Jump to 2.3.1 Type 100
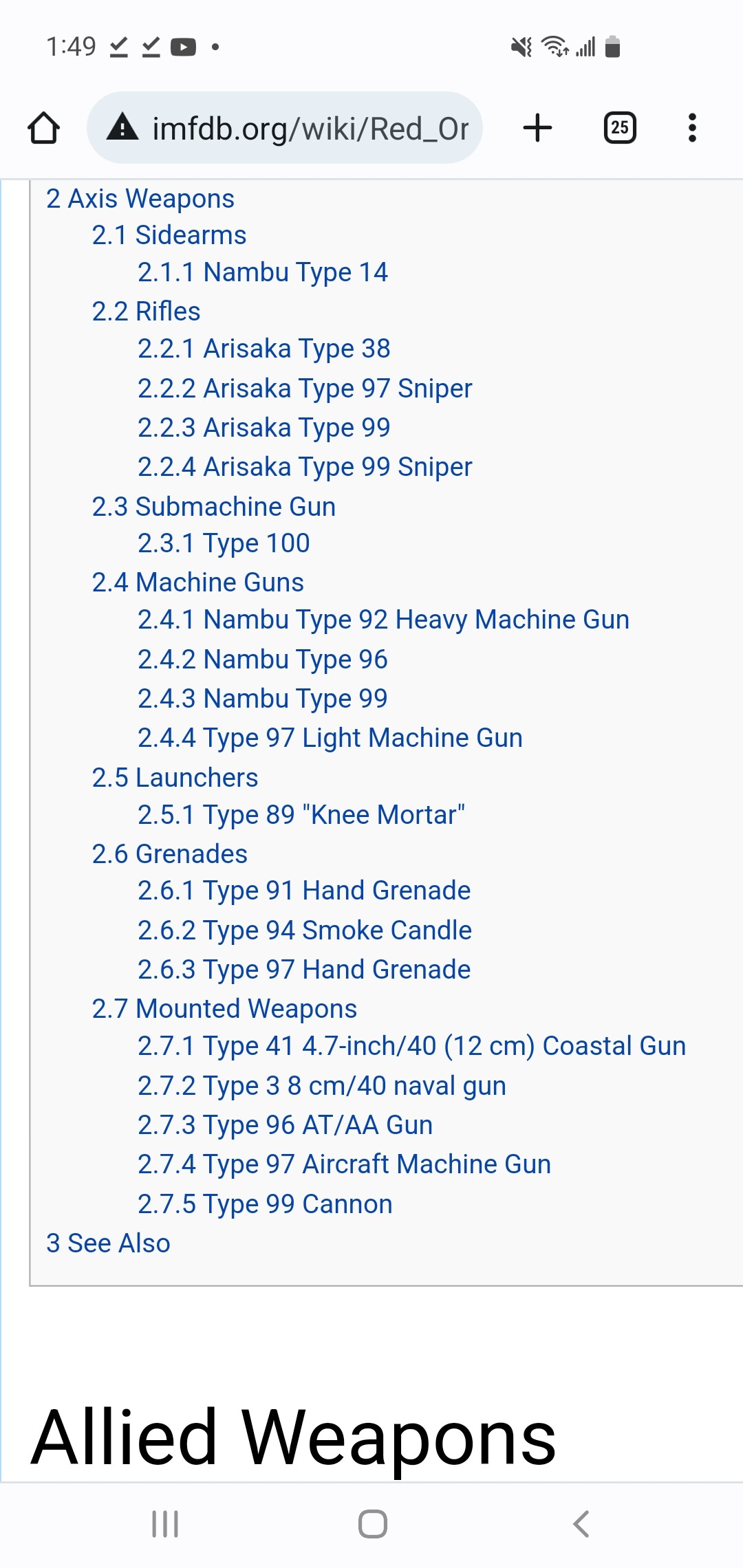743x1568 pixels. pos(224,543)
